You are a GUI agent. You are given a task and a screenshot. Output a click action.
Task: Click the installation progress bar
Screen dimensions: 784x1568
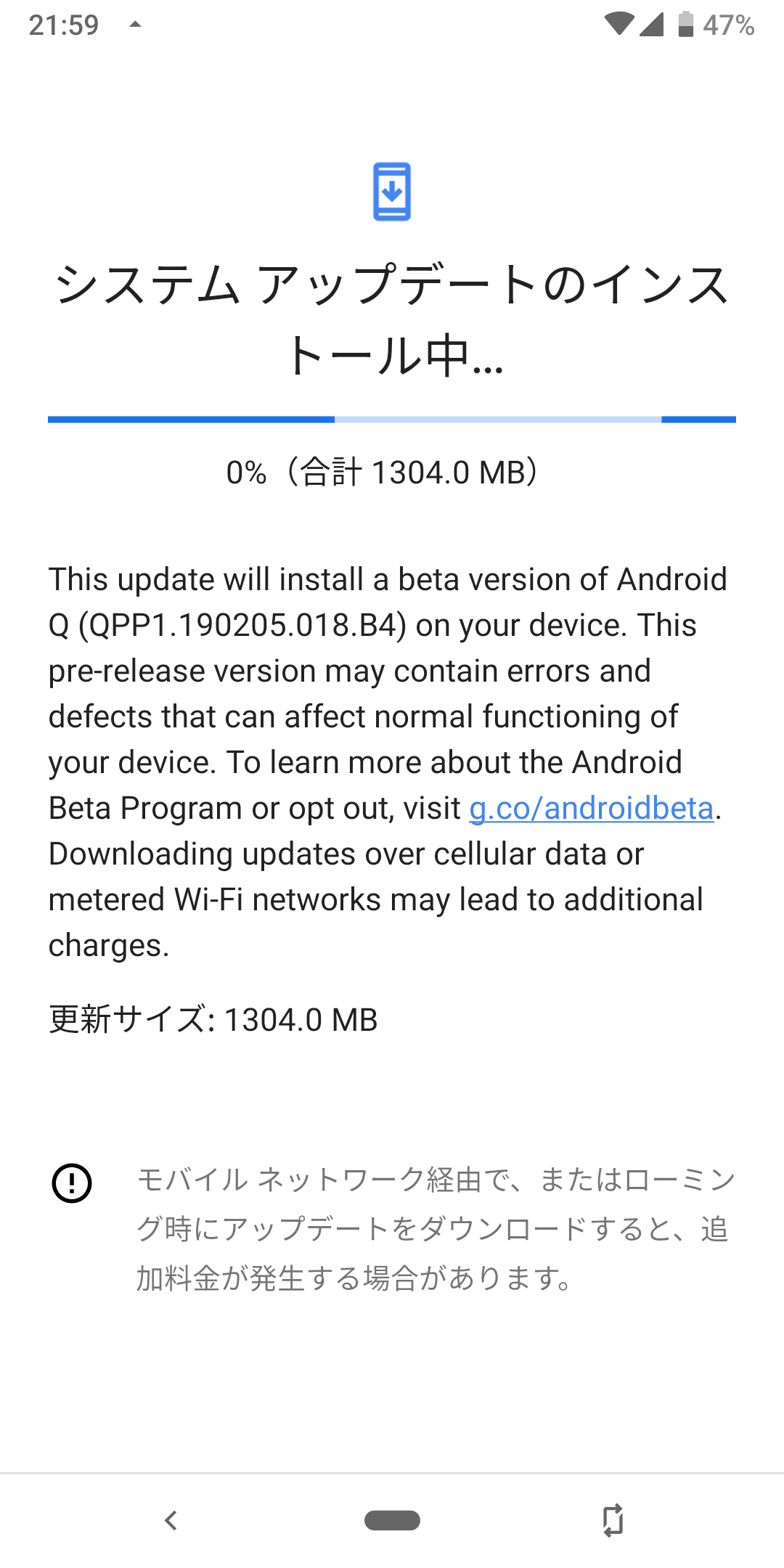[392, 418]
